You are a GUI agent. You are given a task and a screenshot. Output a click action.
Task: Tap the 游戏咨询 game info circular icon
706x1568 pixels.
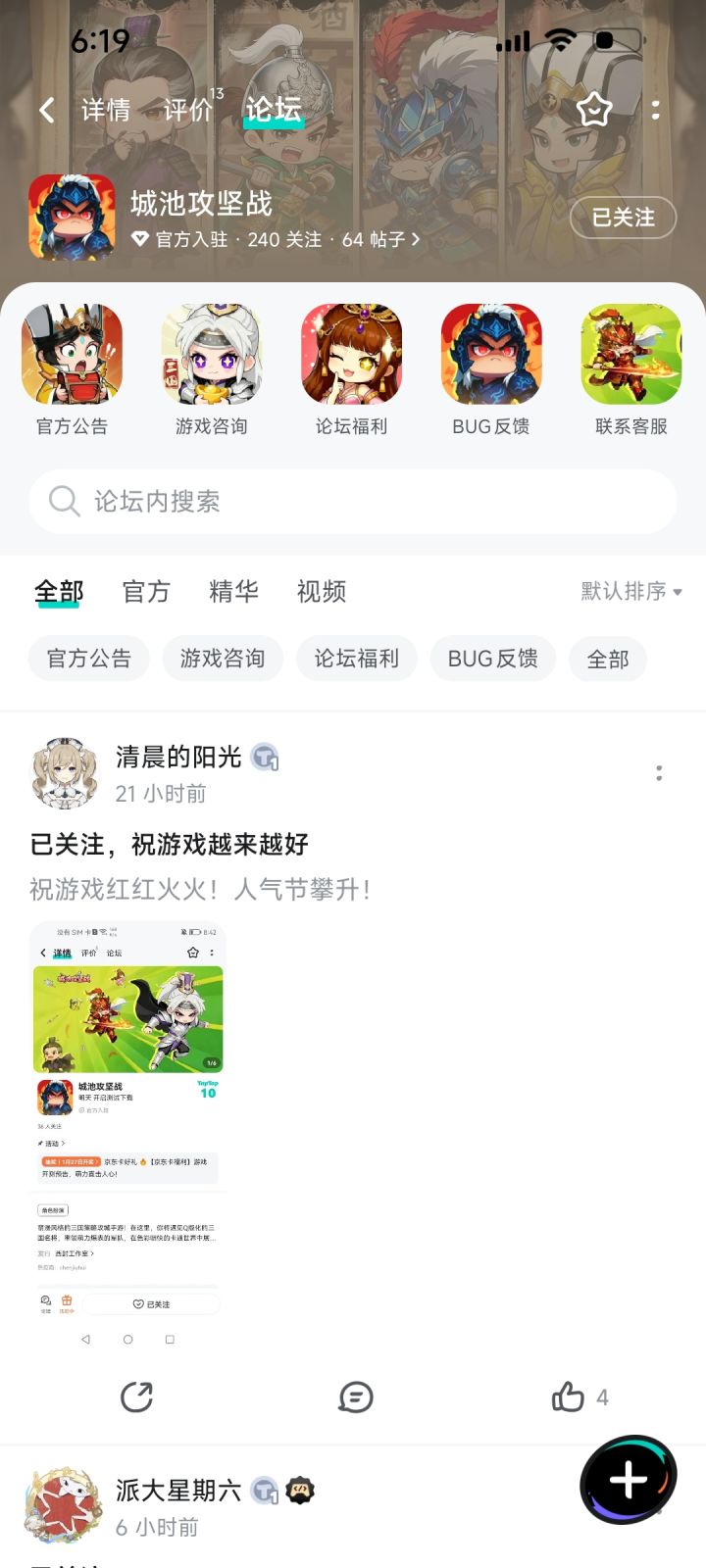click(211, 354)
